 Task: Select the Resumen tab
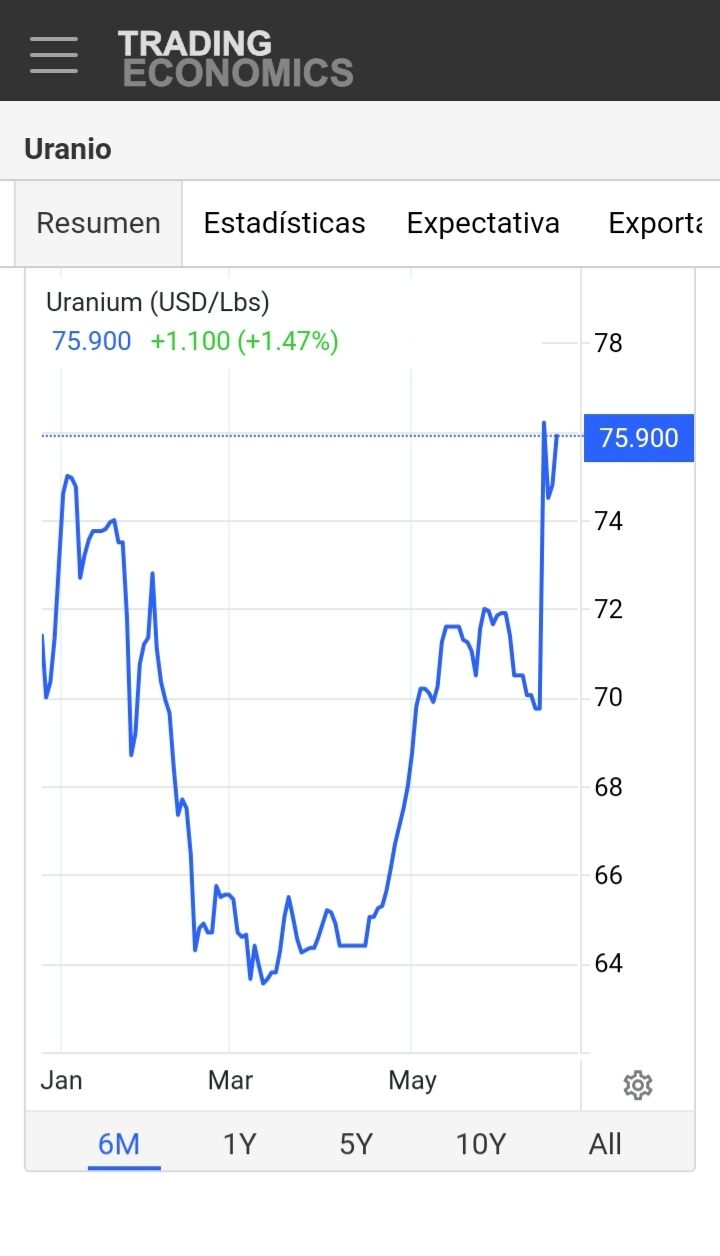[98, 223]
